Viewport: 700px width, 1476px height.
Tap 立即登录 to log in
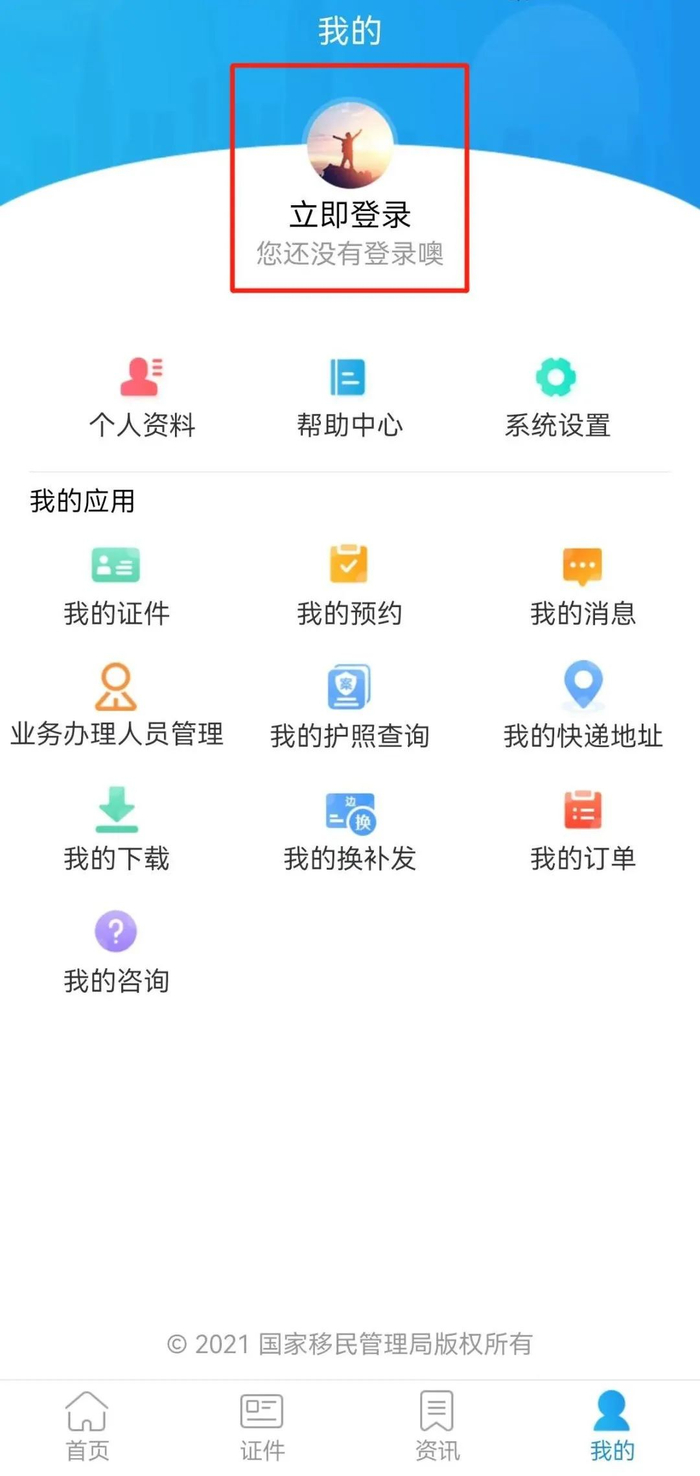coord(350,215)
